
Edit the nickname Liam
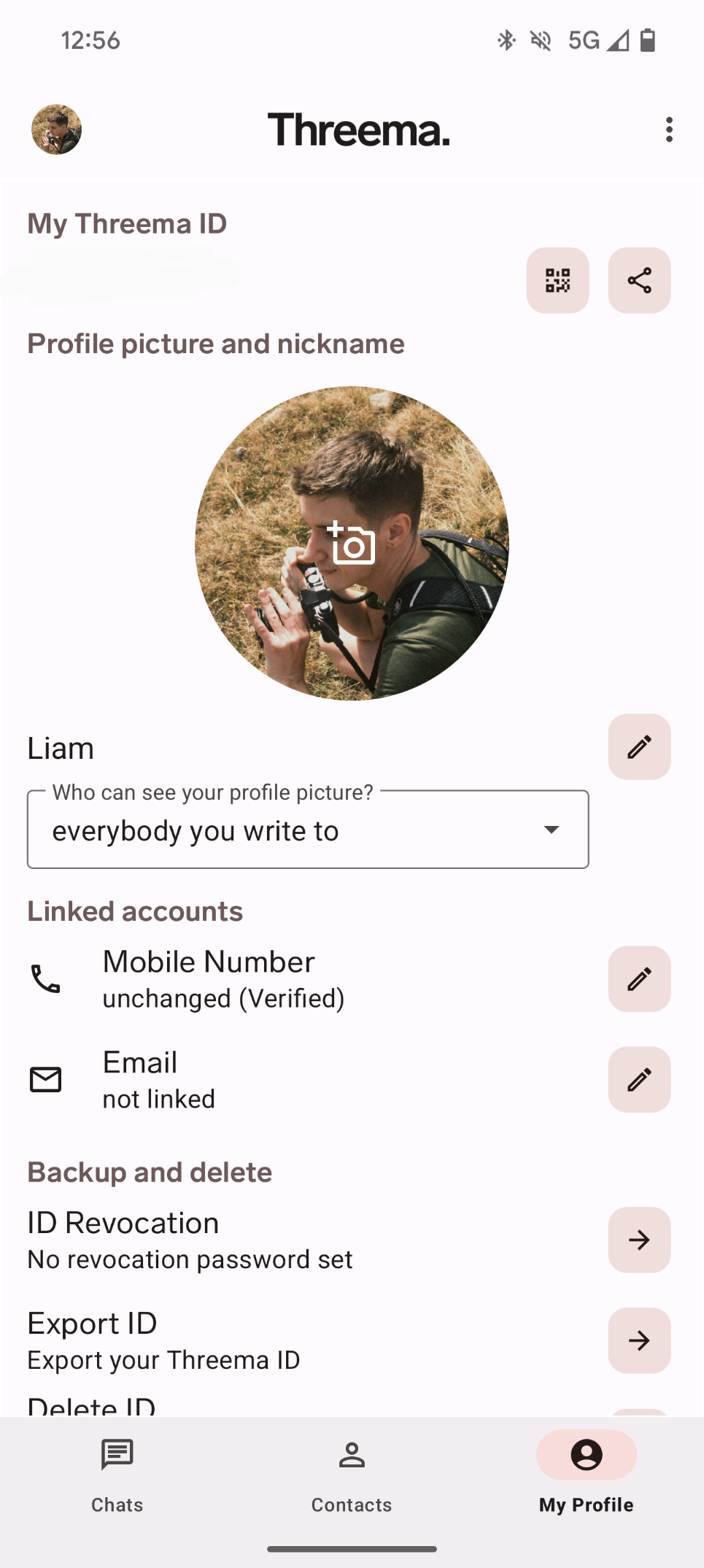pyautogui.click(x=640, y=746)
